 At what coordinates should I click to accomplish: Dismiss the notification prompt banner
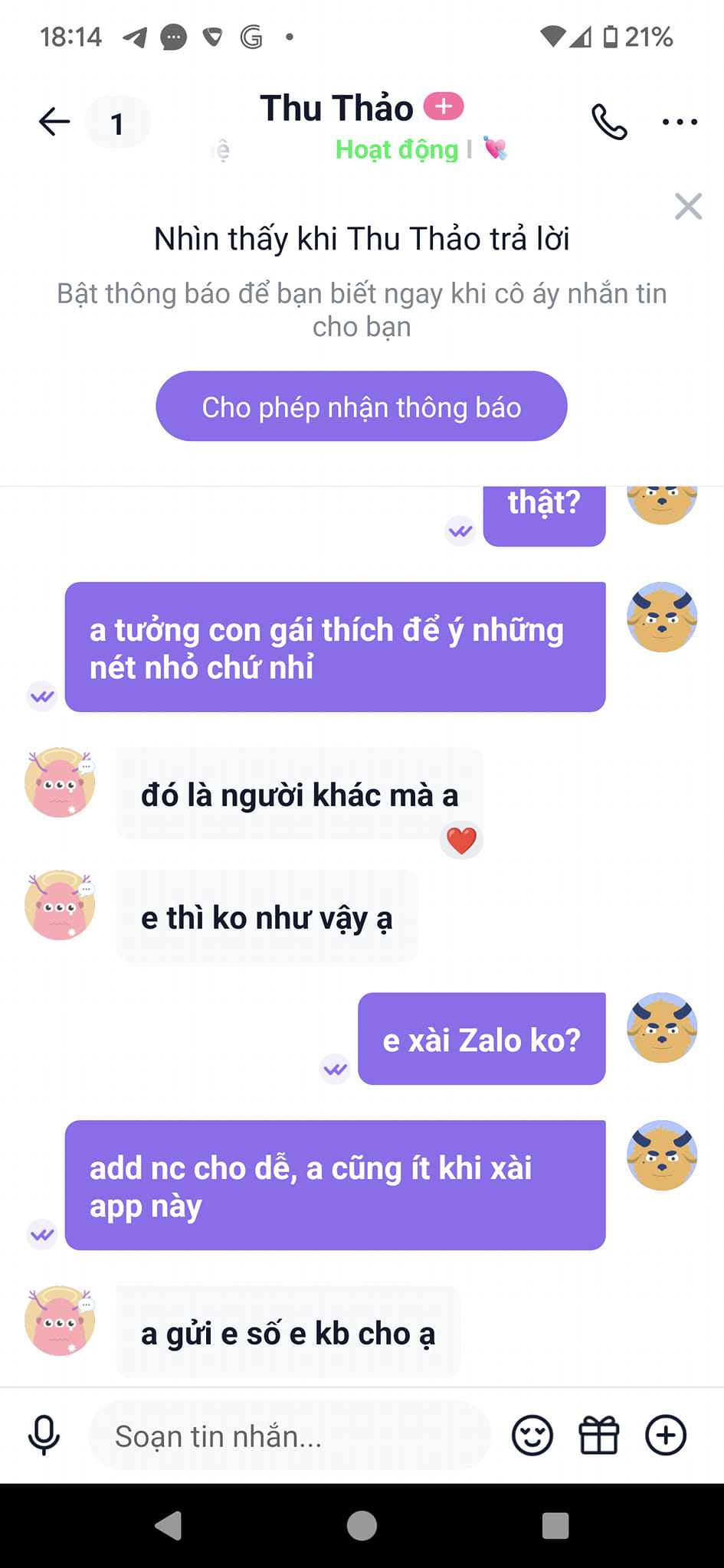coord(688,207)
